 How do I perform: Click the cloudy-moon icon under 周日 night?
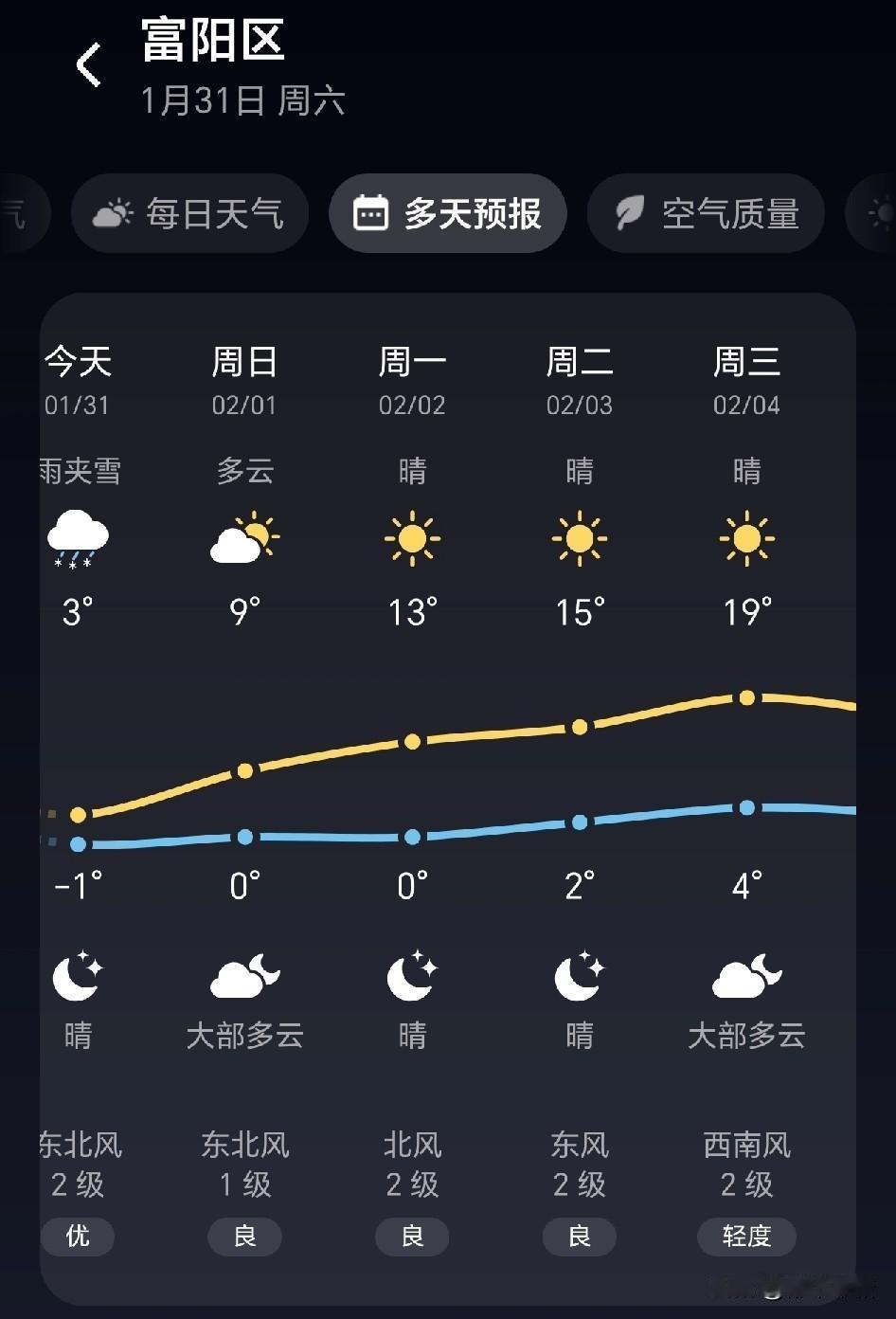pyautogui.click(x=244, y=976)
